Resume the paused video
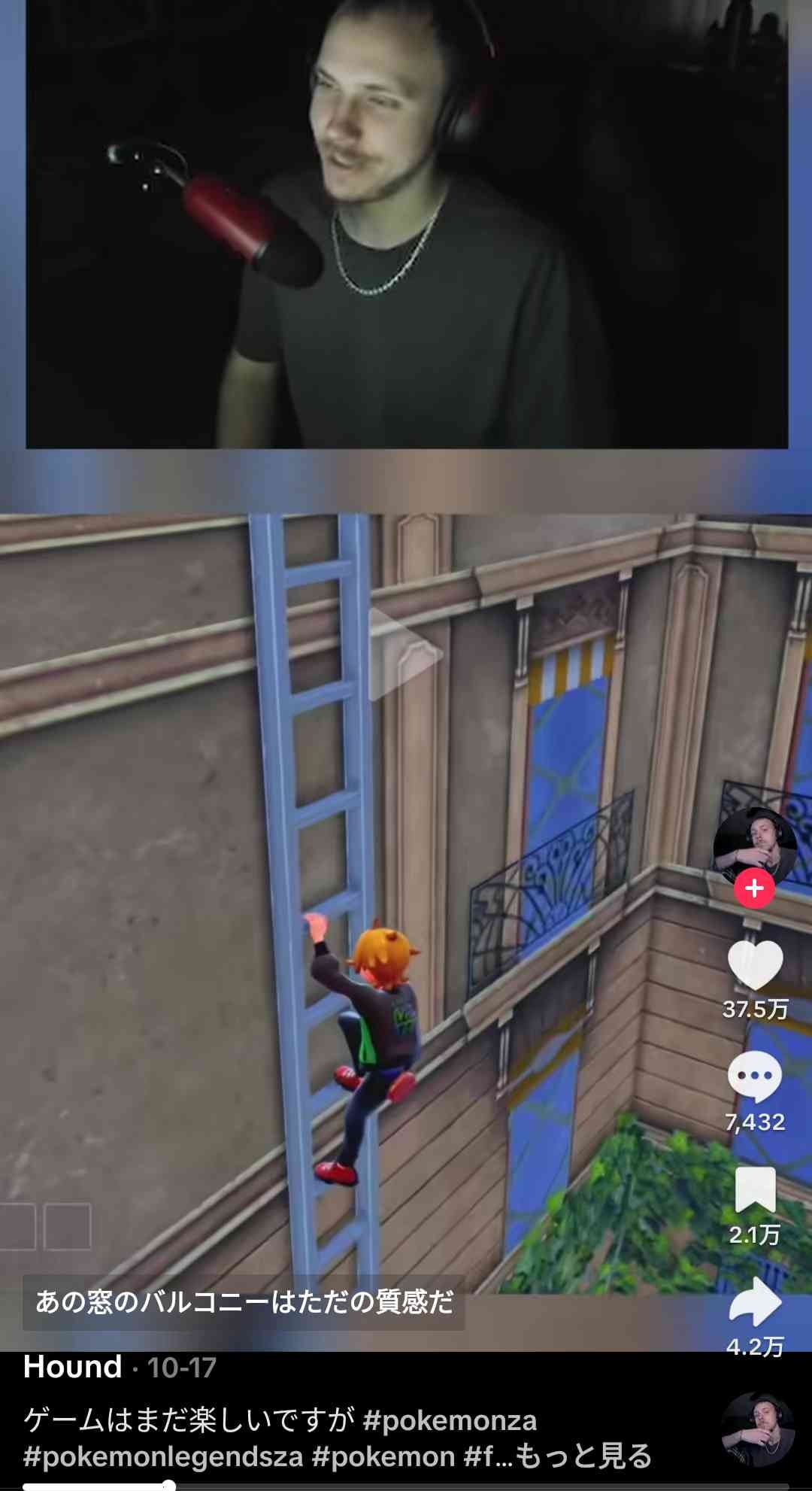 (405, 653)
